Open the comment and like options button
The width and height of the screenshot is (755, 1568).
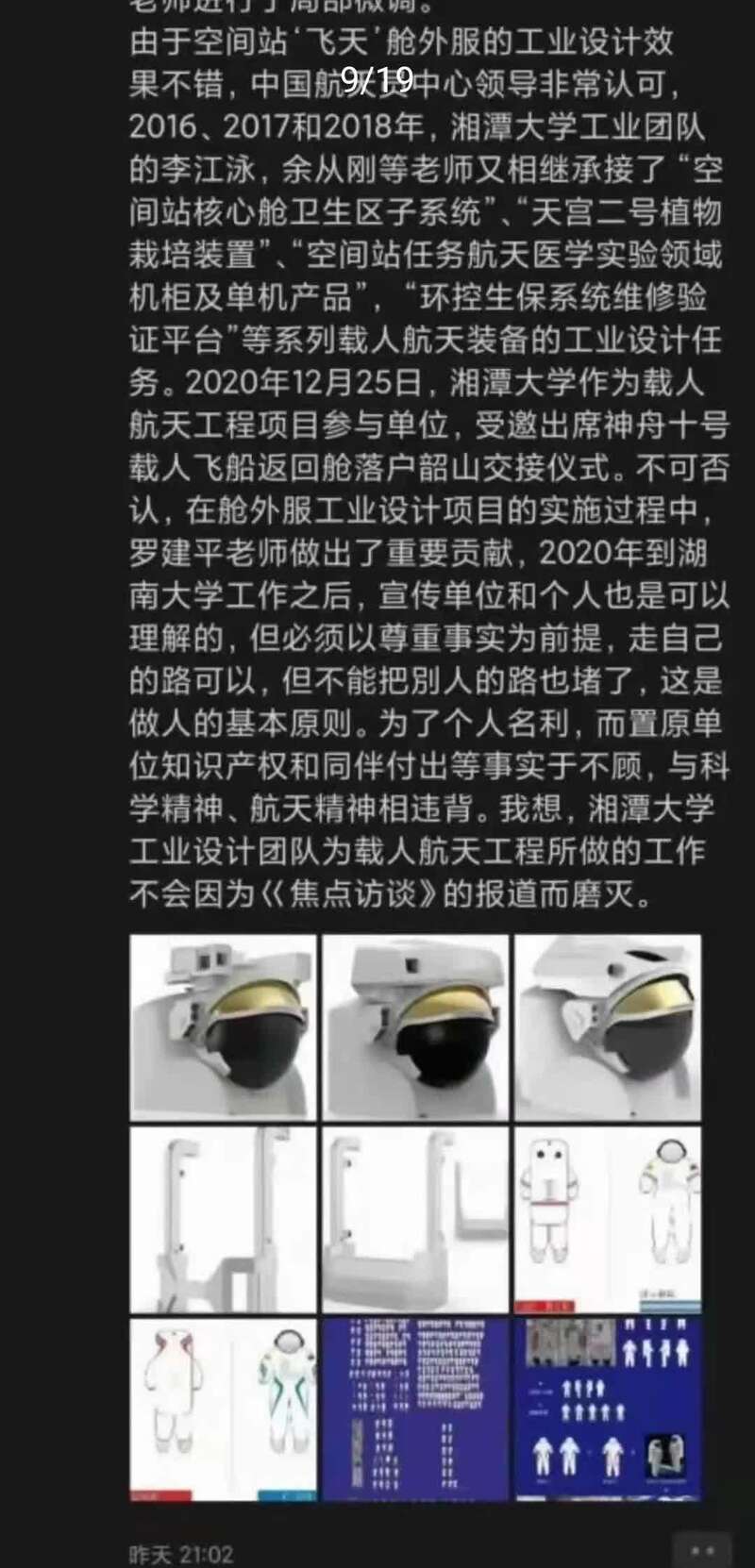(703, 1550)
